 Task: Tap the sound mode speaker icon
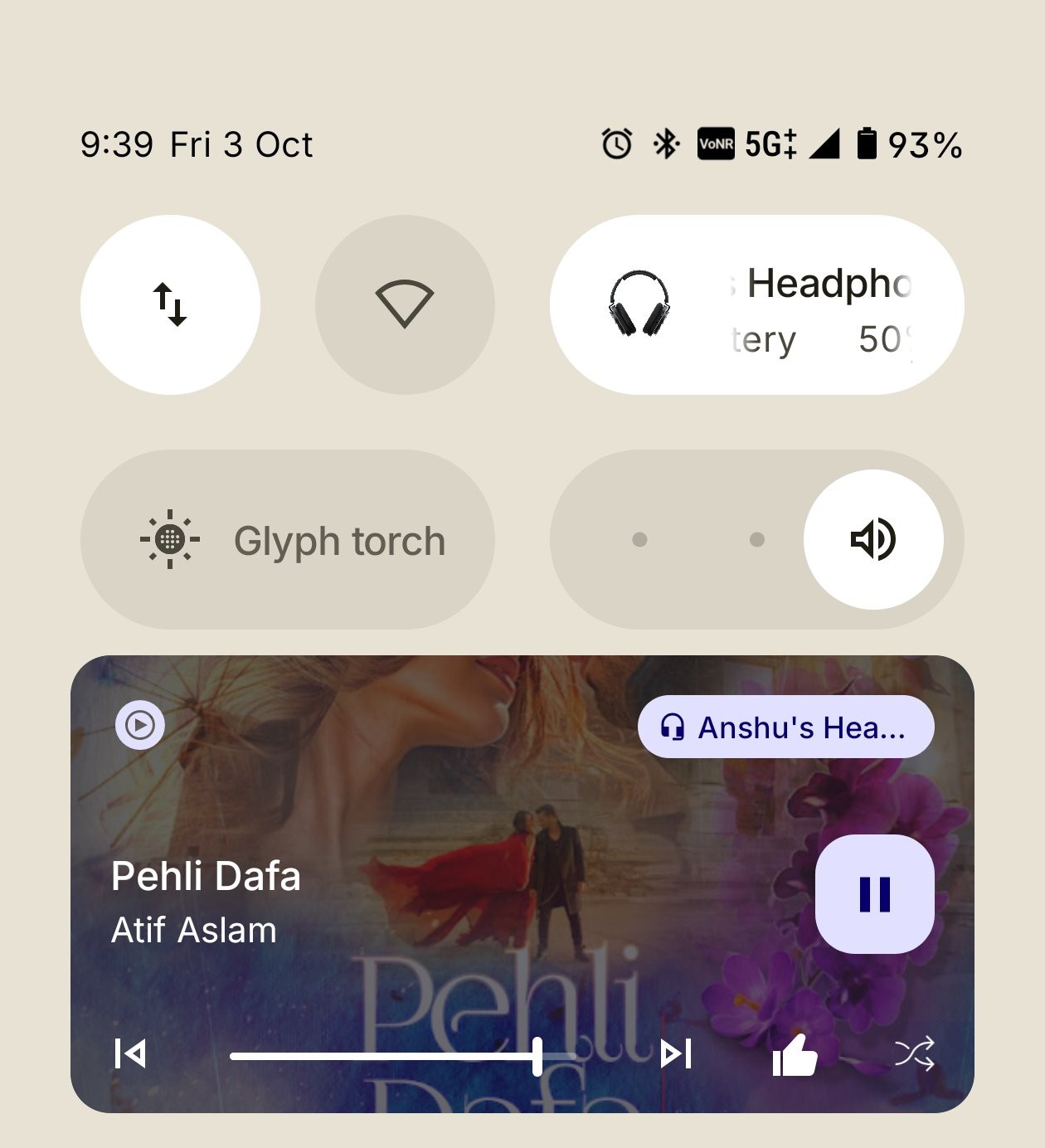[872, 540]
